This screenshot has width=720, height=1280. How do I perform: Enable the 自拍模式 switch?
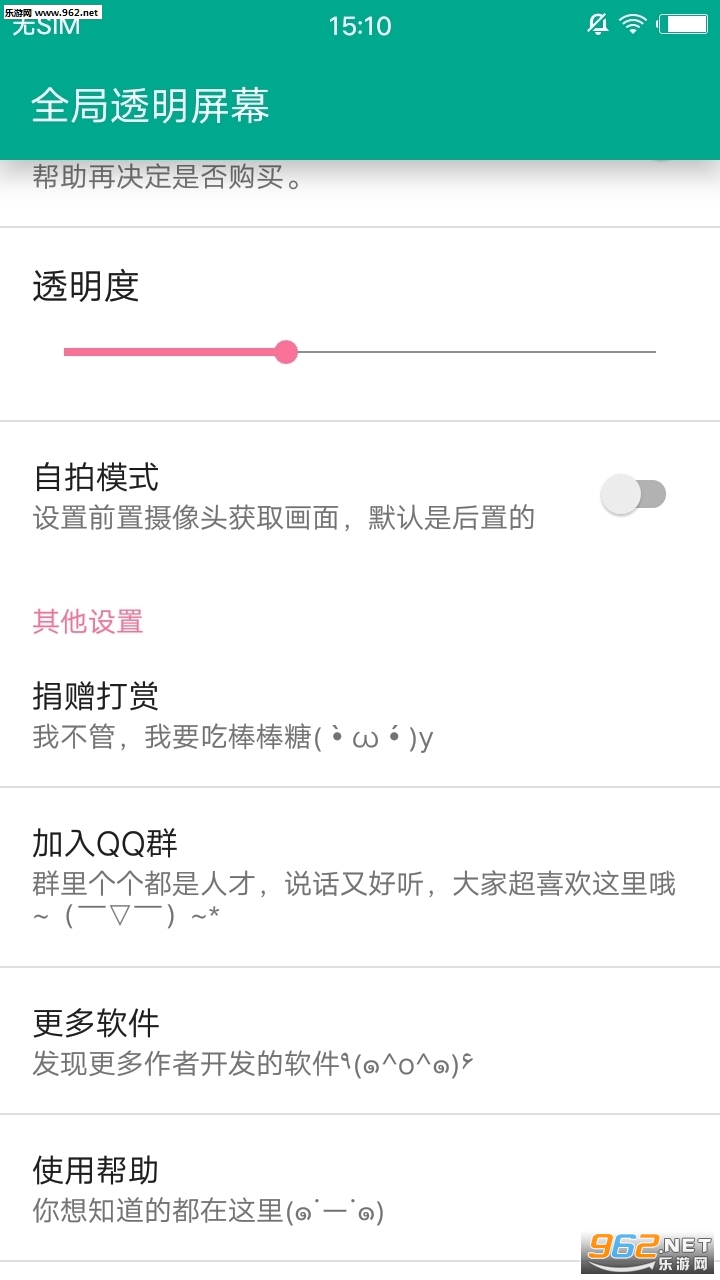[634, 494]
